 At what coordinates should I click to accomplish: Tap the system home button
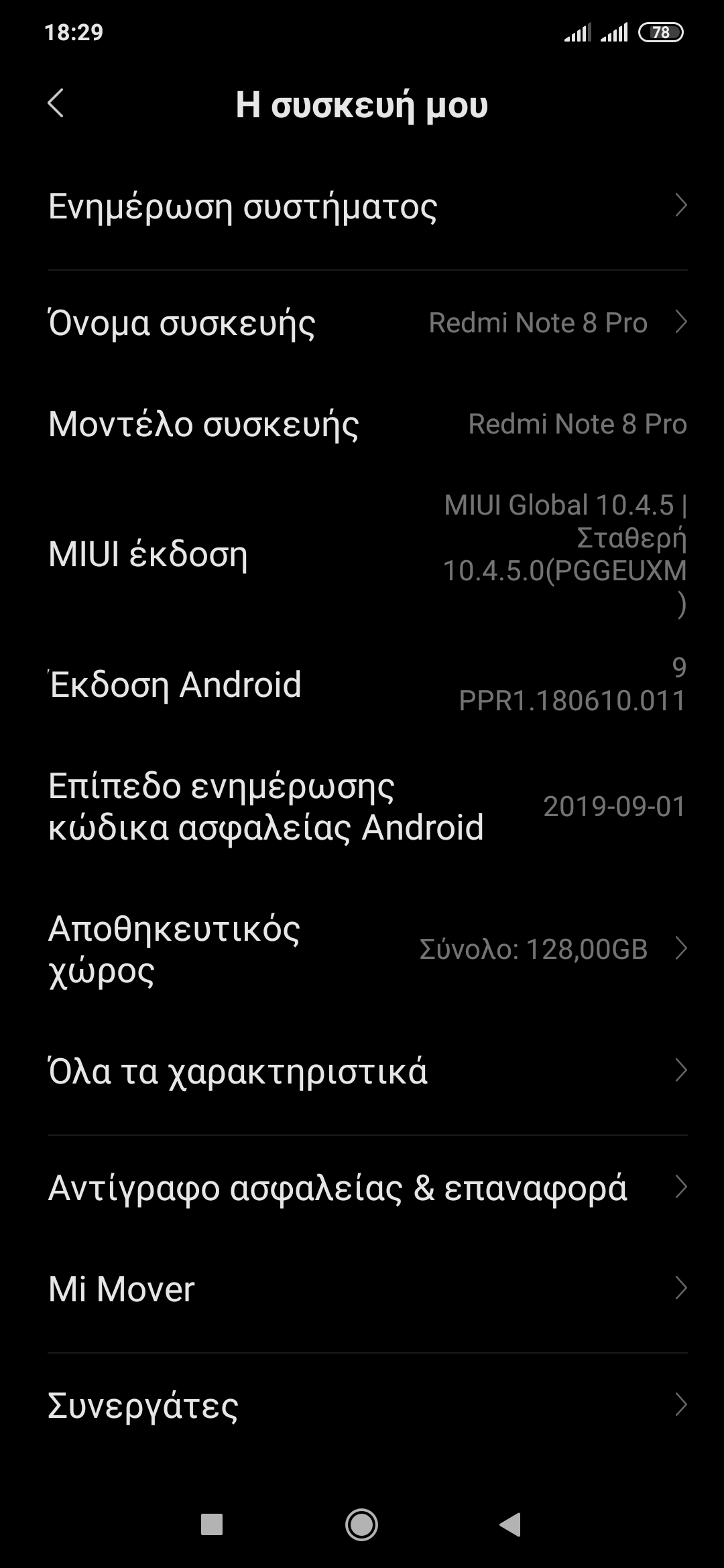361,1525
